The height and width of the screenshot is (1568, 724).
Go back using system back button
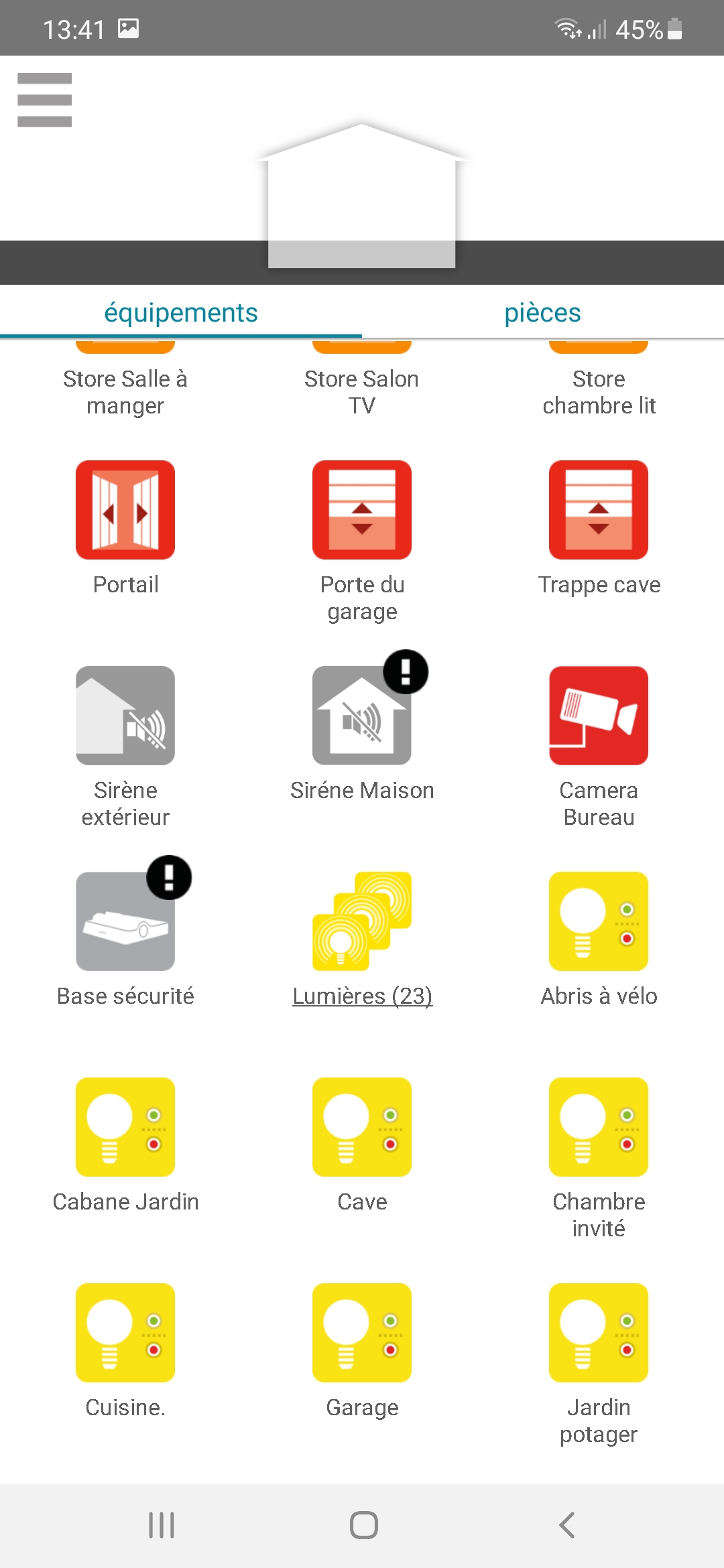pyautogui.click(x=566, y=1525)
